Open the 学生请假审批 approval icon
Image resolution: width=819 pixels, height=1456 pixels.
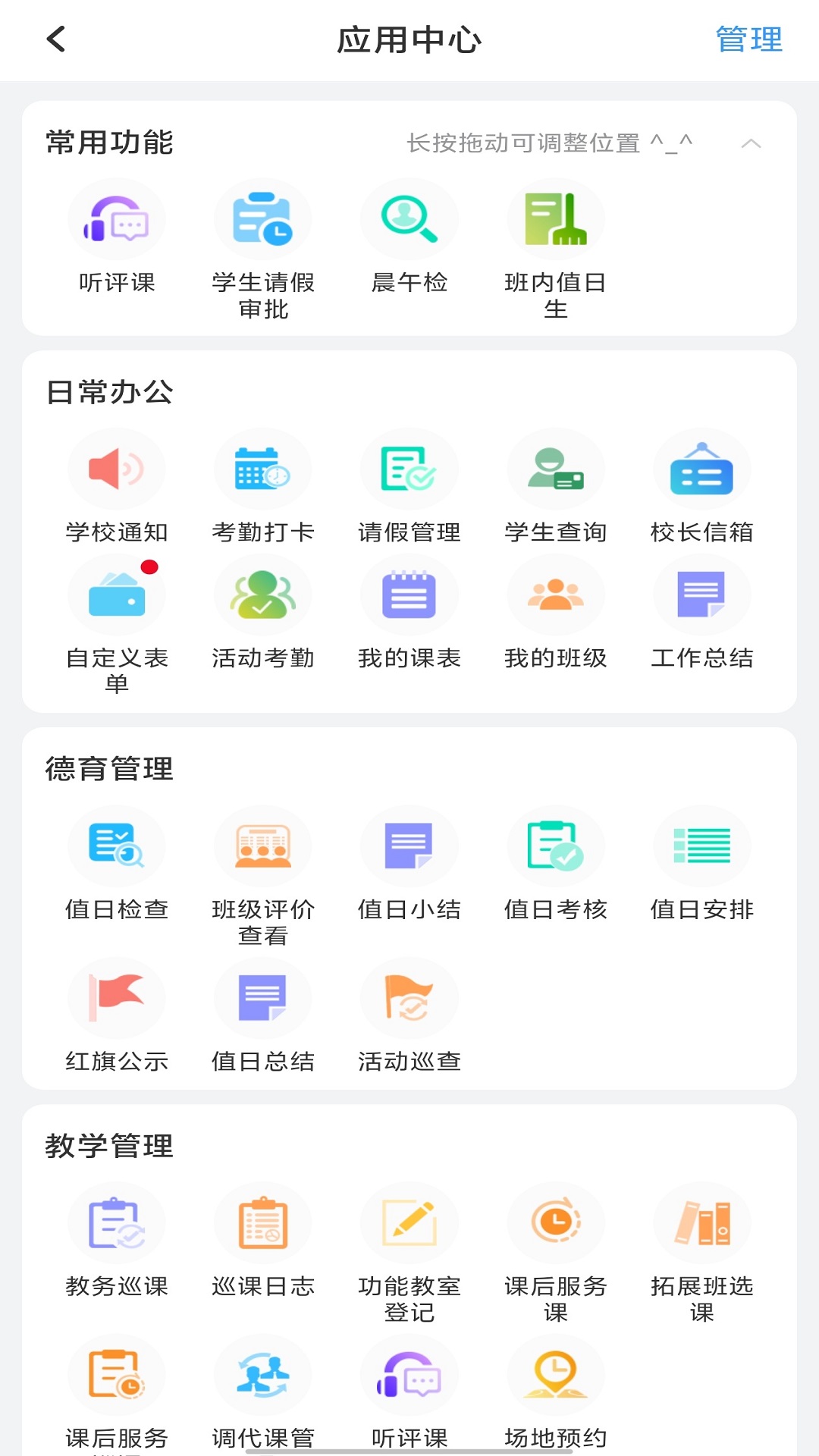[x=263, y=218]
